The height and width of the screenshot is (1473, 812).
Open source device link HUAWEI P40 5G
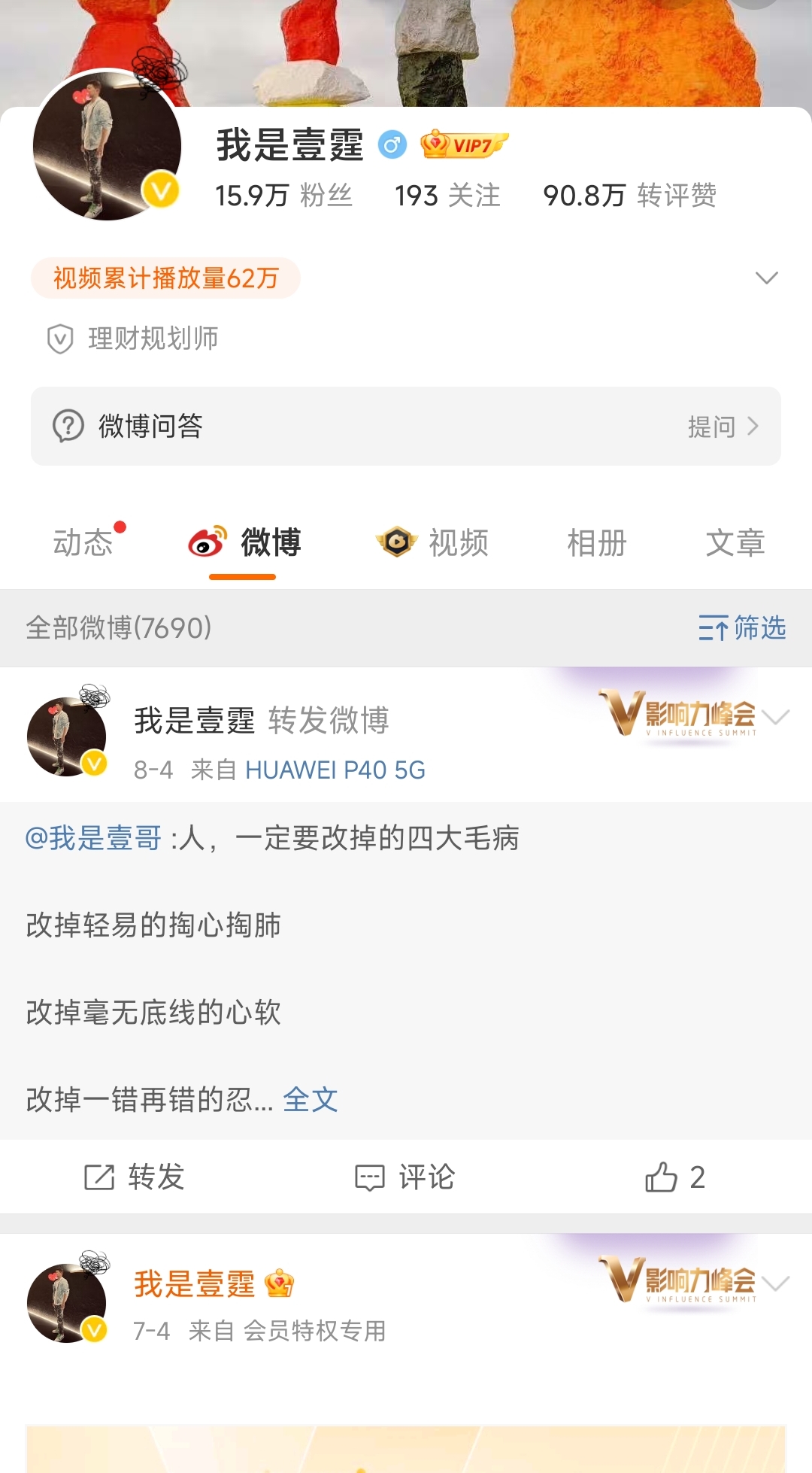coord(335,770)
